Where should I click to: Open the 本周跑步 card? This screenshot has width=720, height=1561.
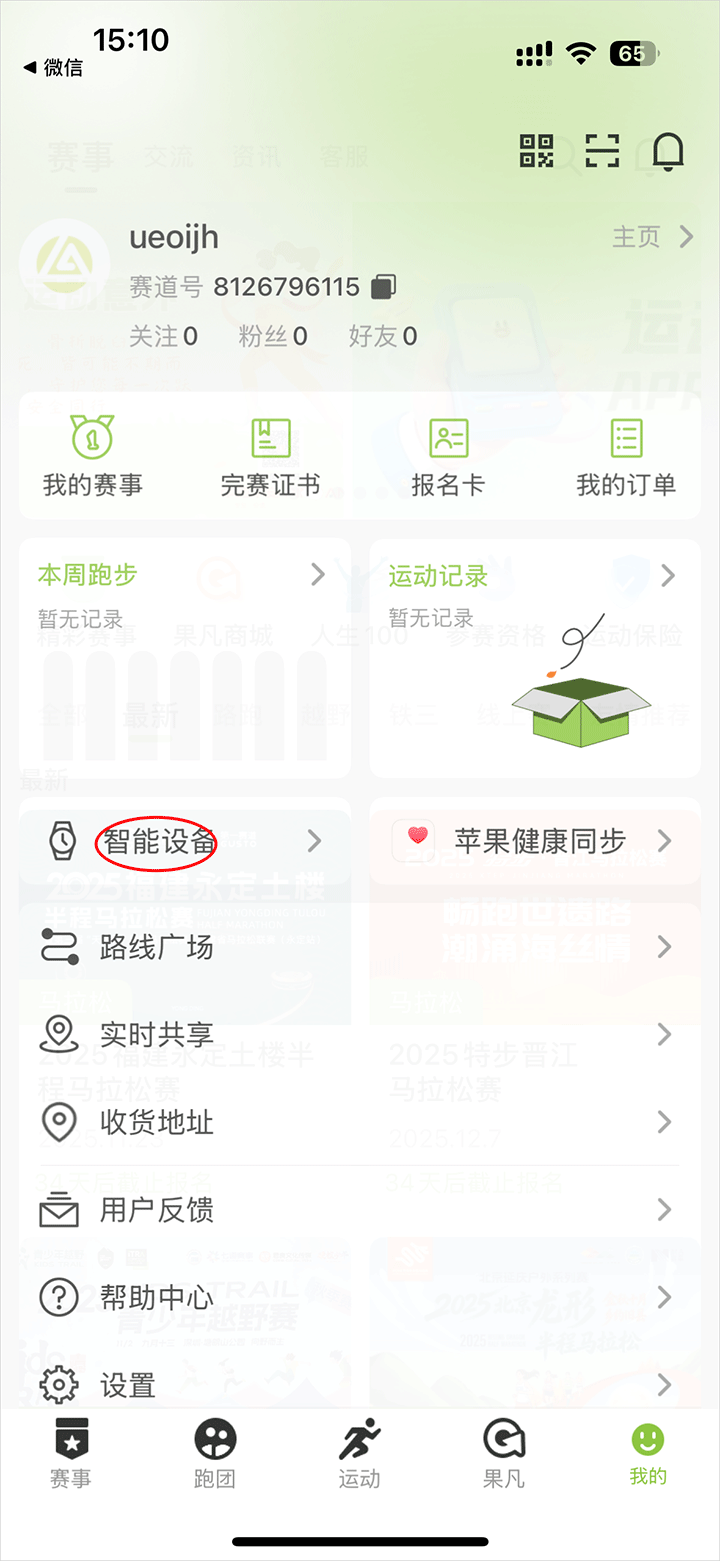185,575
